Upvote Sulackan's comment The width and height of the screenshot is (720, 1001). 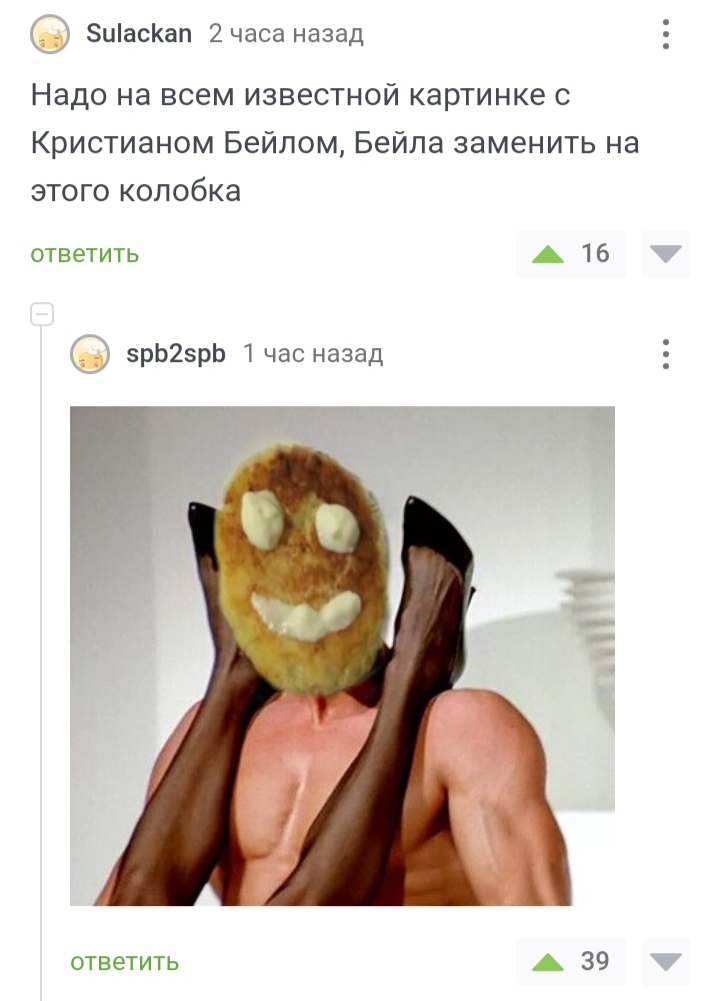(x=549, y=254)
